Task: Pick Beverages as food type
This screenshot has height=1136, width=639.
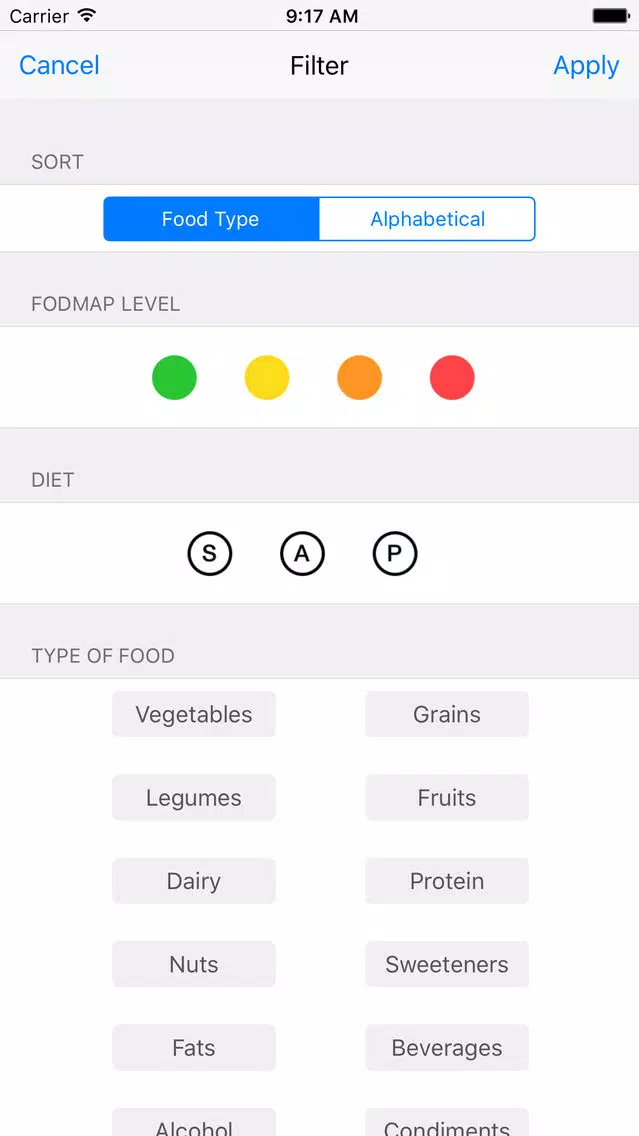Action: click(447, 1048)
